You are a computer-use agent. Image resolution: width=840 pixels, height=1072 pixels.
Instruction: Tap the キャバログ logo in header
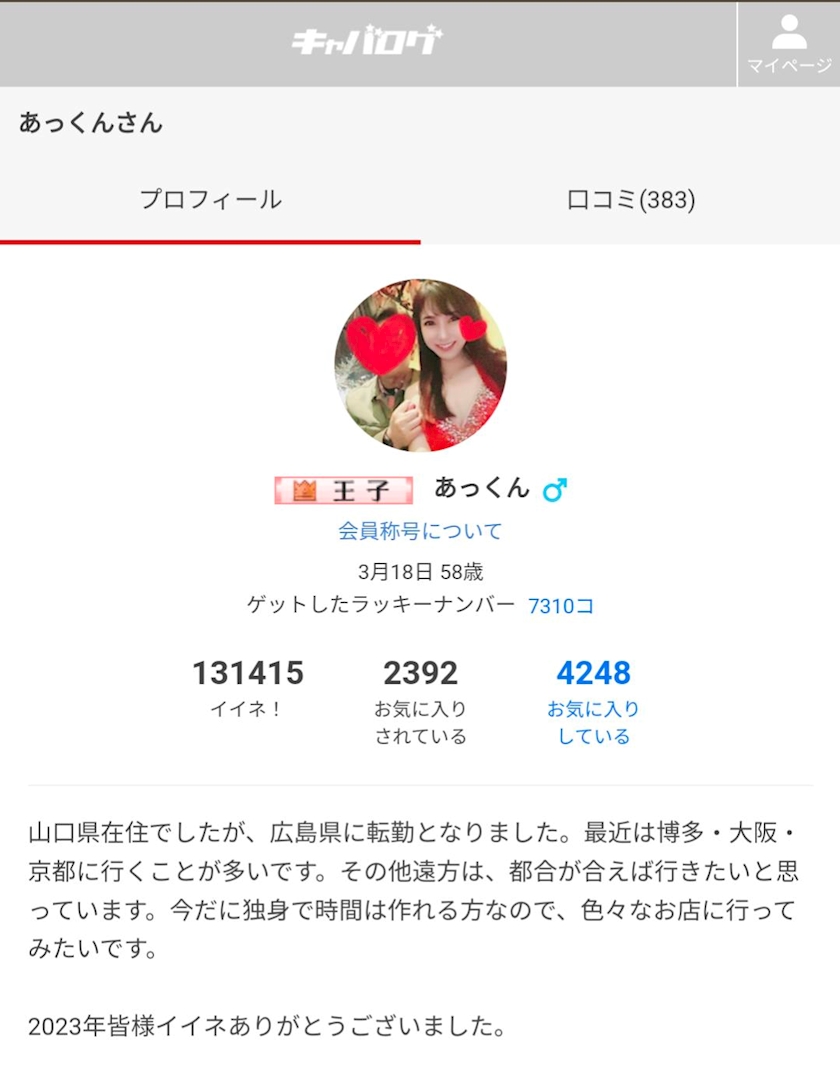pyautogui.click(x=367, y=41)
